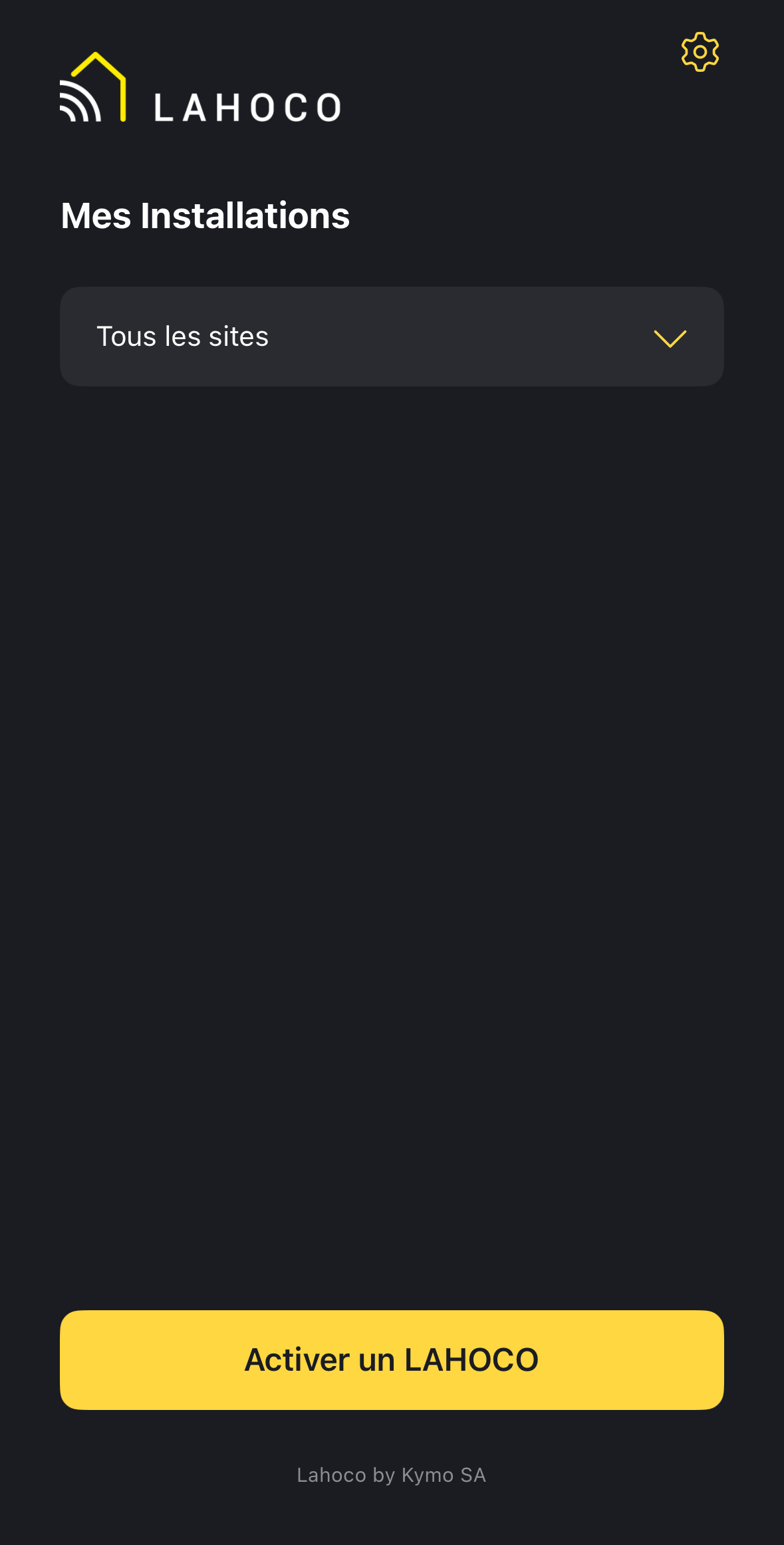The width and height of the screenshot is (784, 1545).
Task: Expand the Tous les sites dropdown
Action: click(x=392, y=337)
